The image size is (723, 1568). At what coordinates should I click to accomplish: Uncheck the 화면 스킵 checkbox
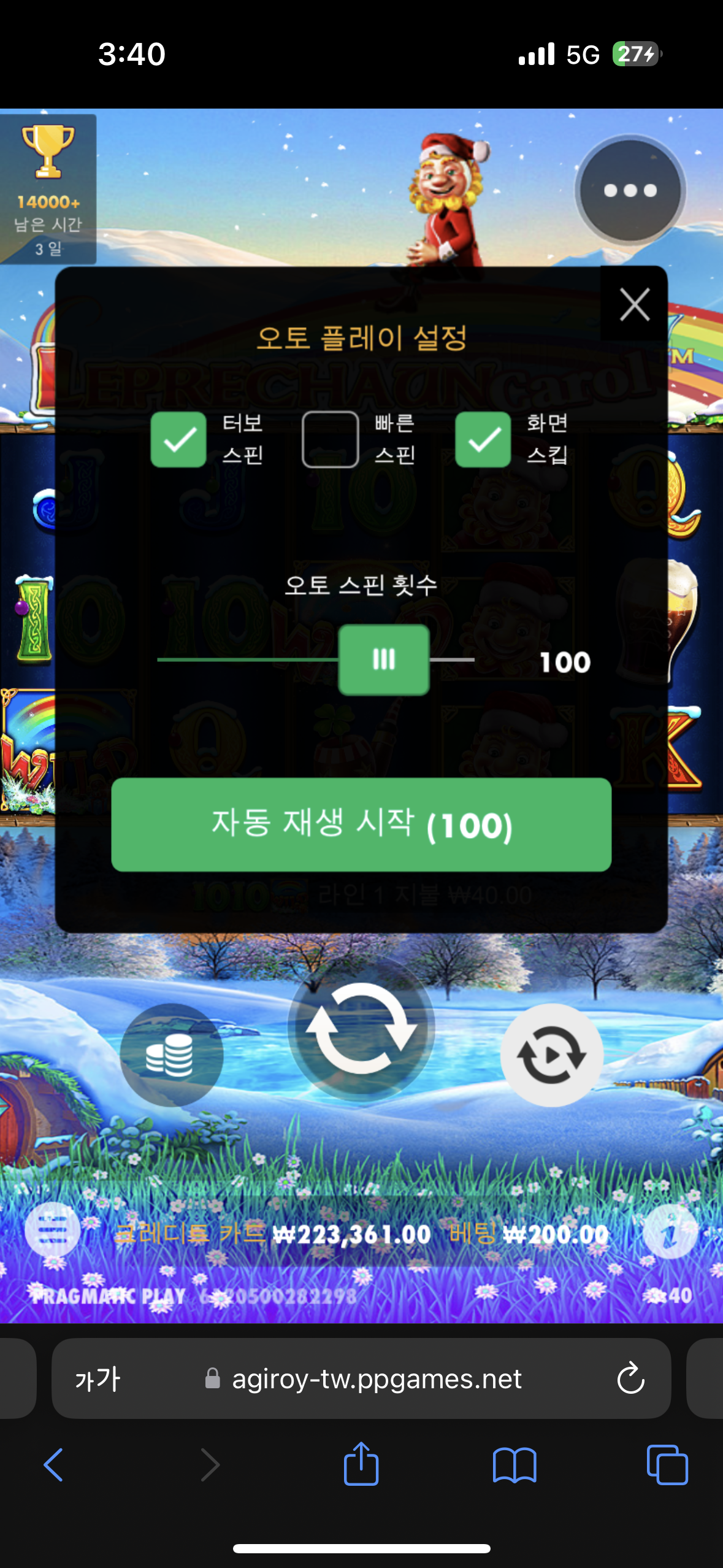pos(483,439)
